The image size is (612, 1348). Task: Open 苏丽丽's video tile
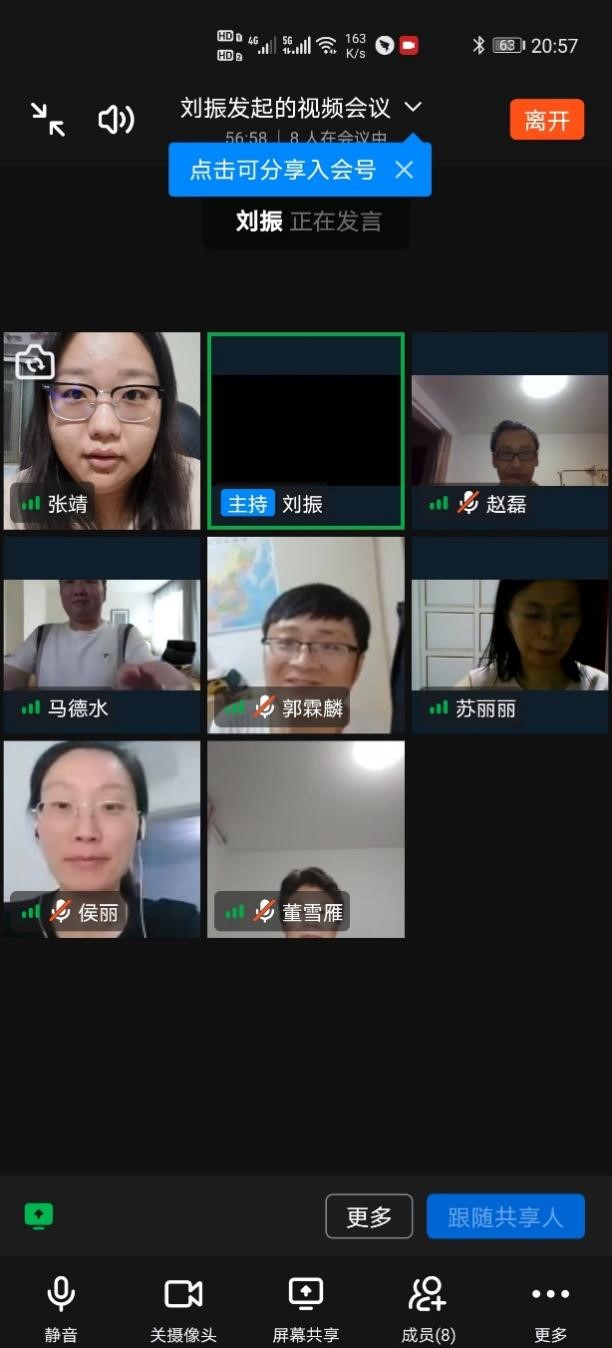(x=509, y=635)
